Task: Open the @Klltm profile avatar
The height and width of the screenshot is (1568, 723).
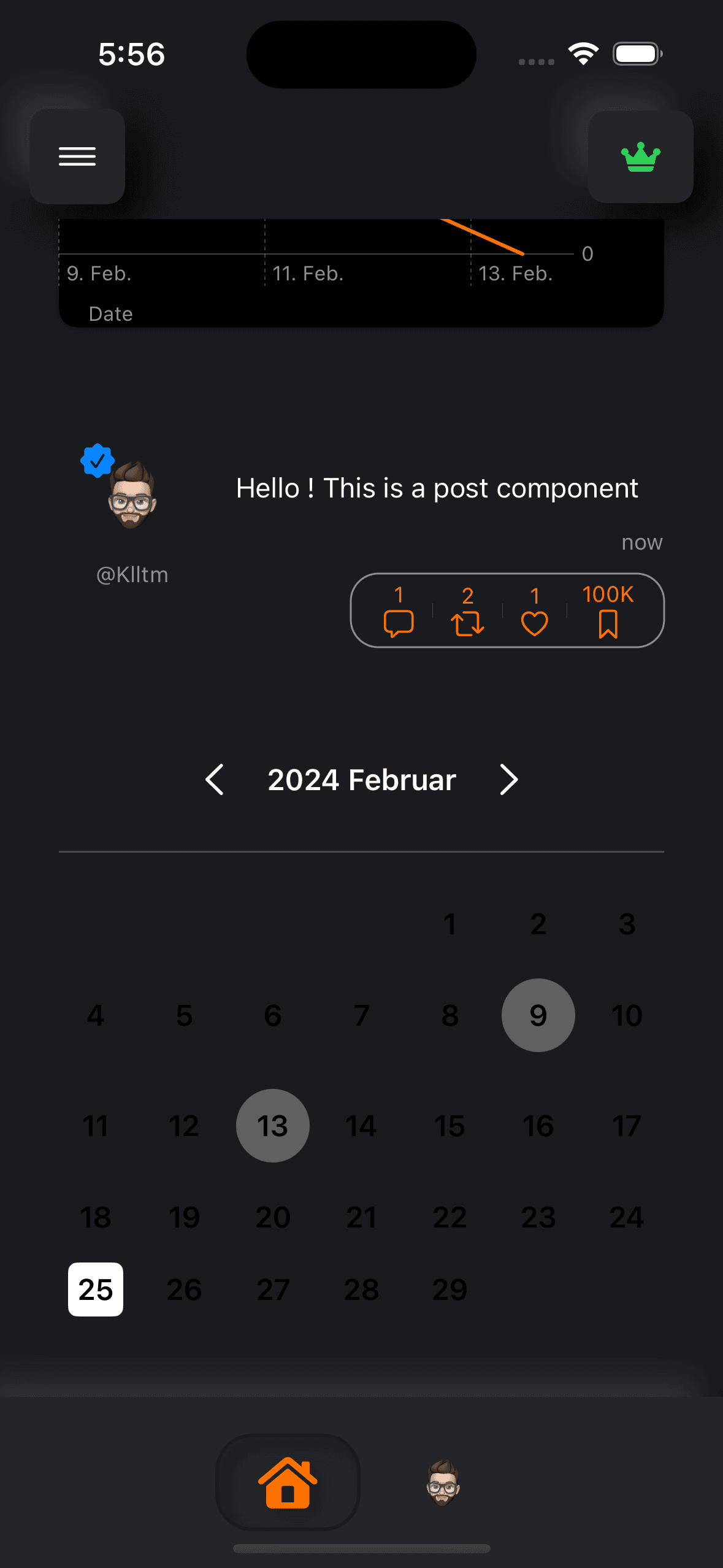Action: pos(132,494)
